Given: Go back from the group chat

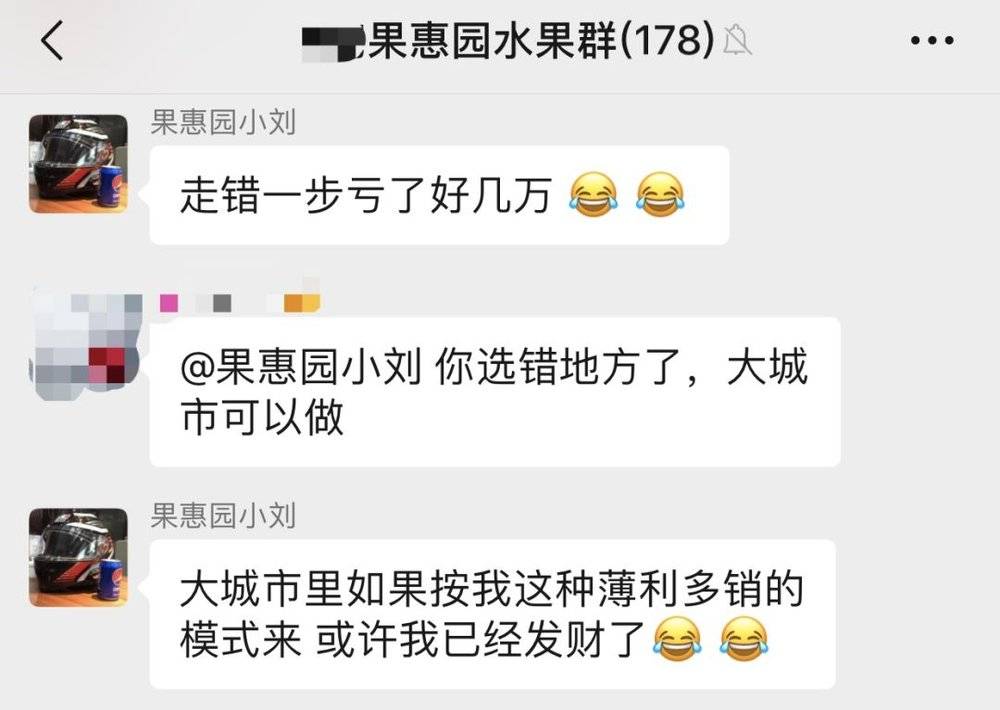Looking at the screenshot, I should coord(52,41).
